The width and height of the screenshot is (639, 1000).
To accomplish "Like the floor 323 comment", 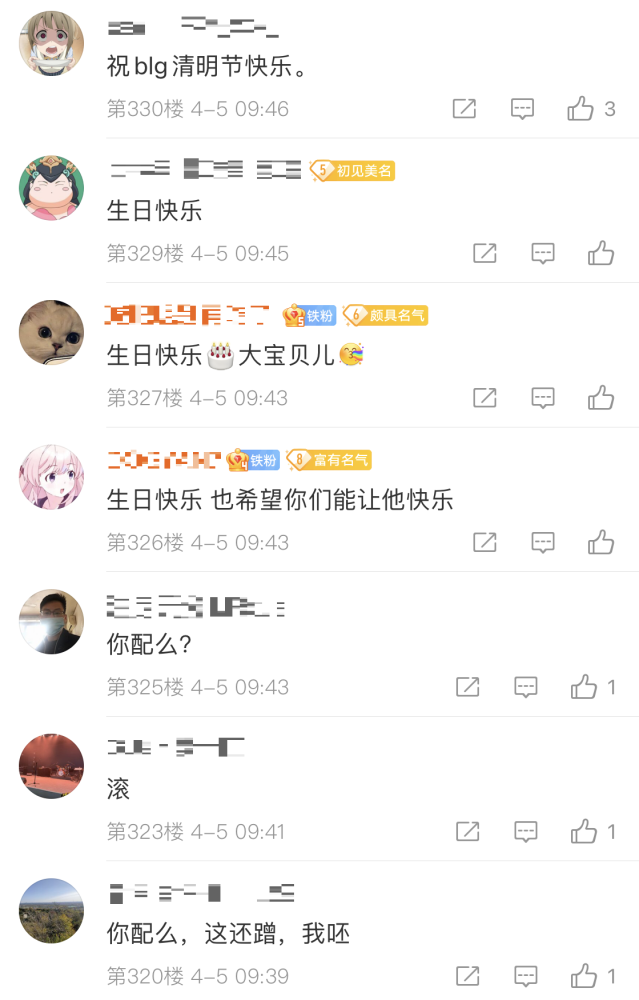I will 584,831.
